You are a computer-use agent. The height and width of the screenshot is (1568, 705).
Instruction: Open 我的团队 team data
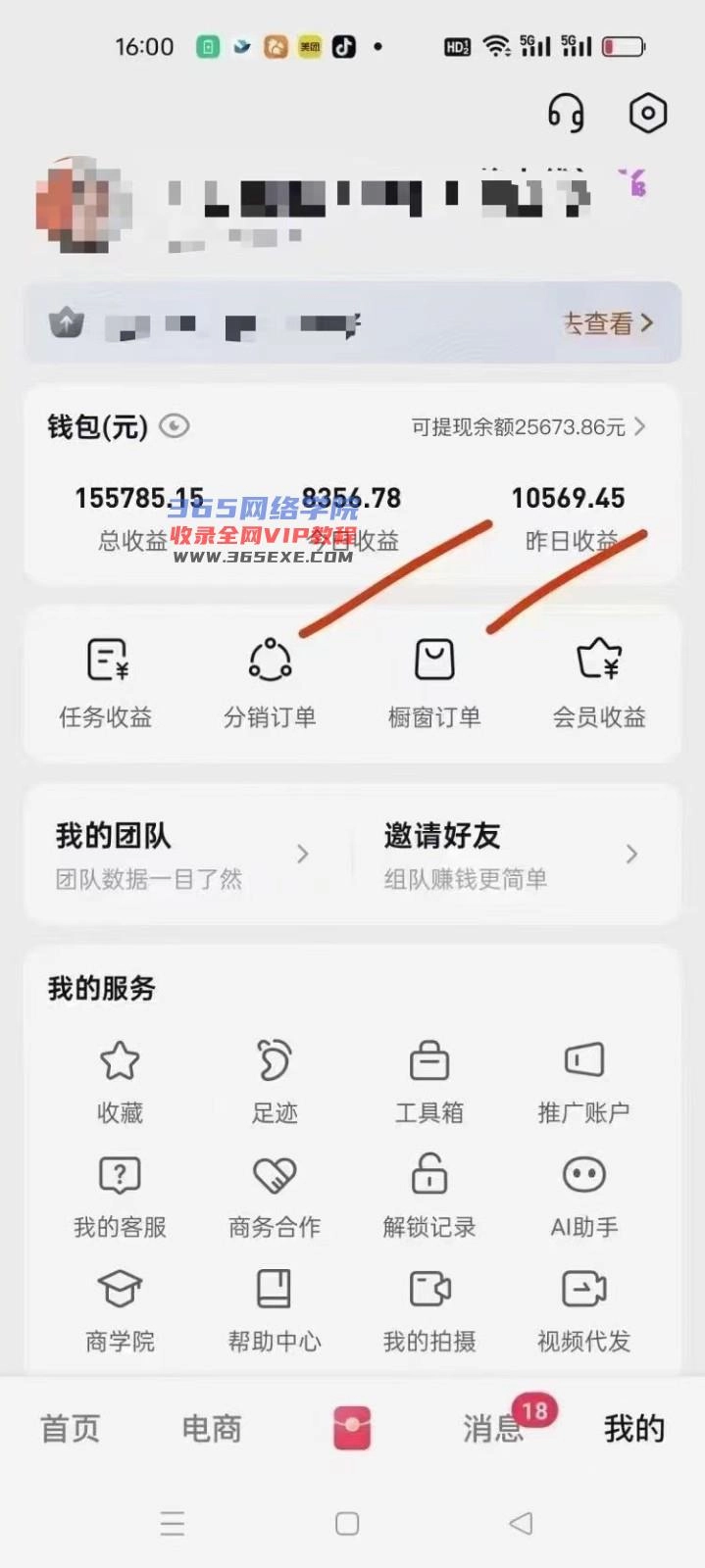[x=182, y=855]
